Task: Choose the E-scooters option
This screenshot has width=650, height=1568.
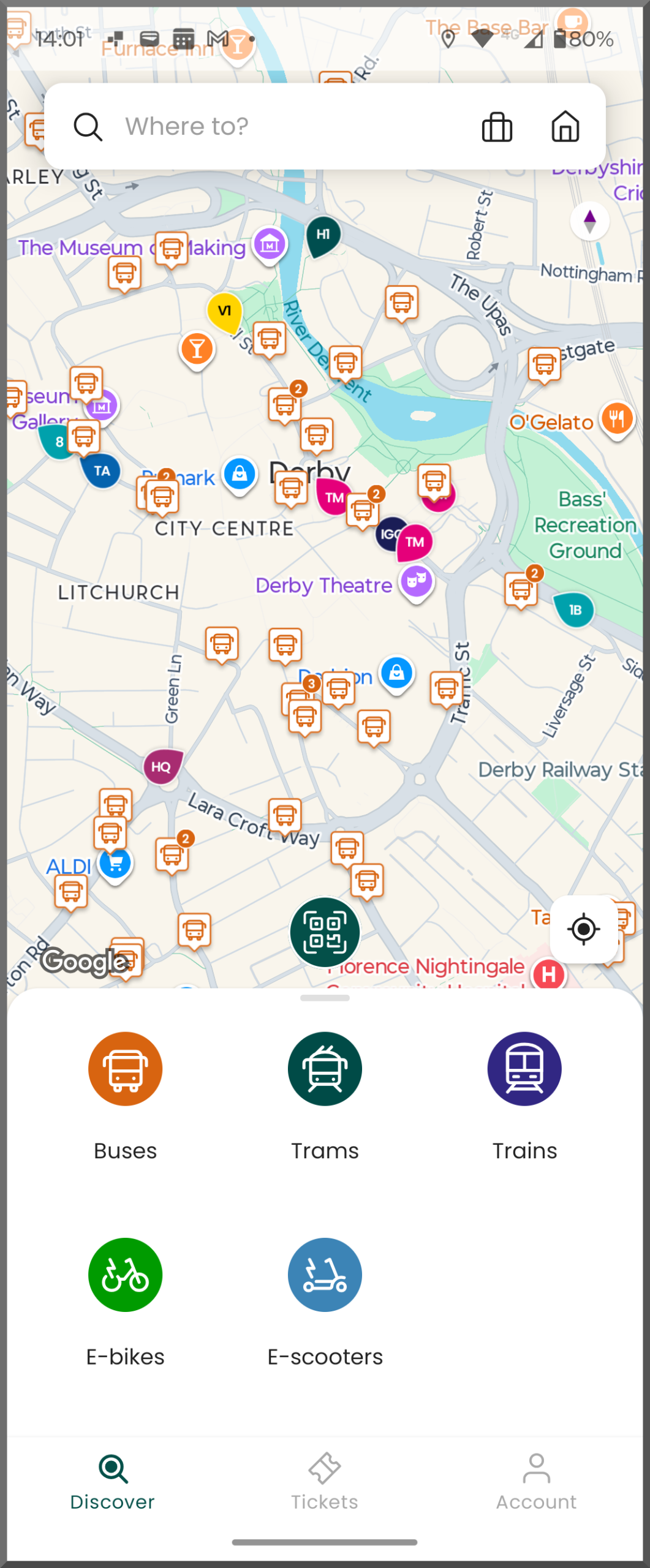Action: [325, 1275]
